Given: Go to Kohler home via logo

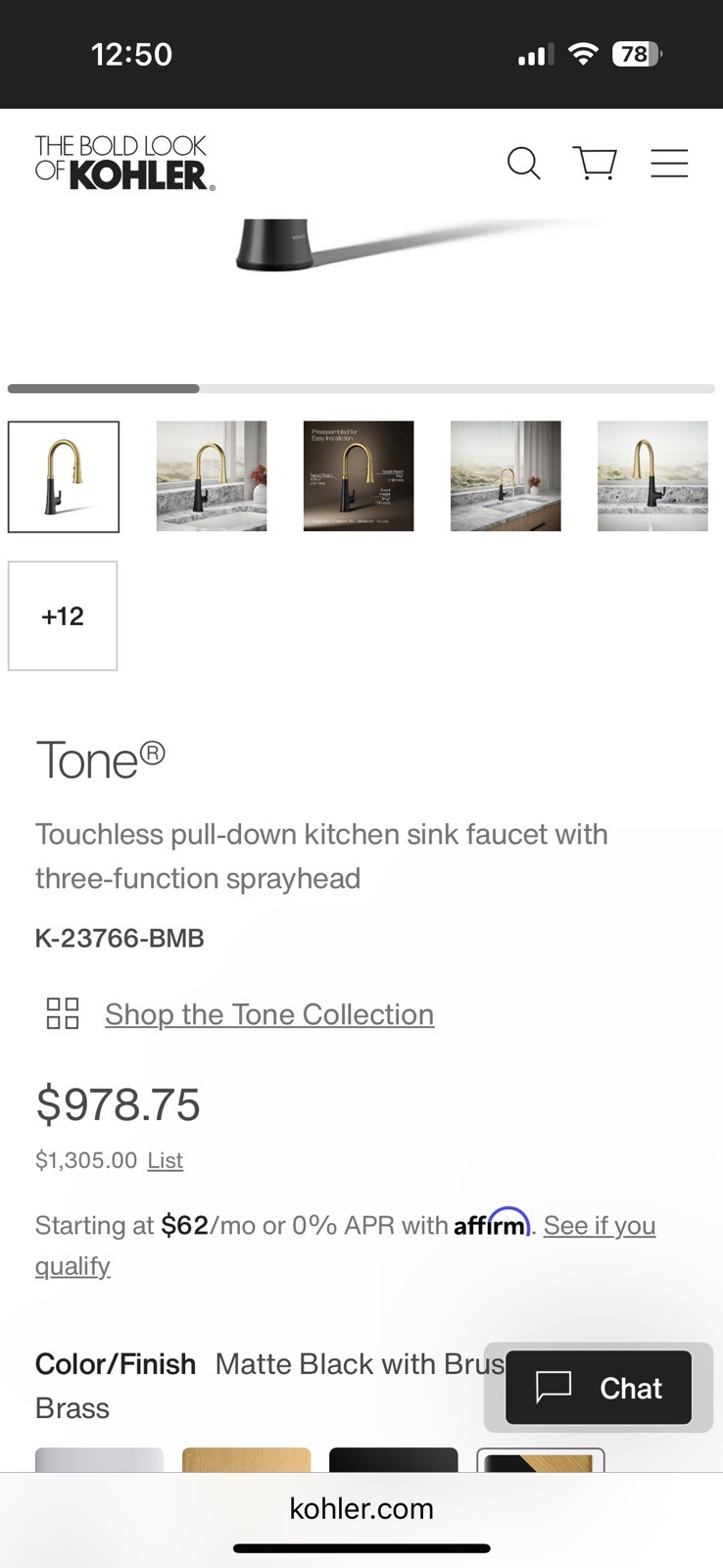Looking at the screenshot, I should [124, 163].
